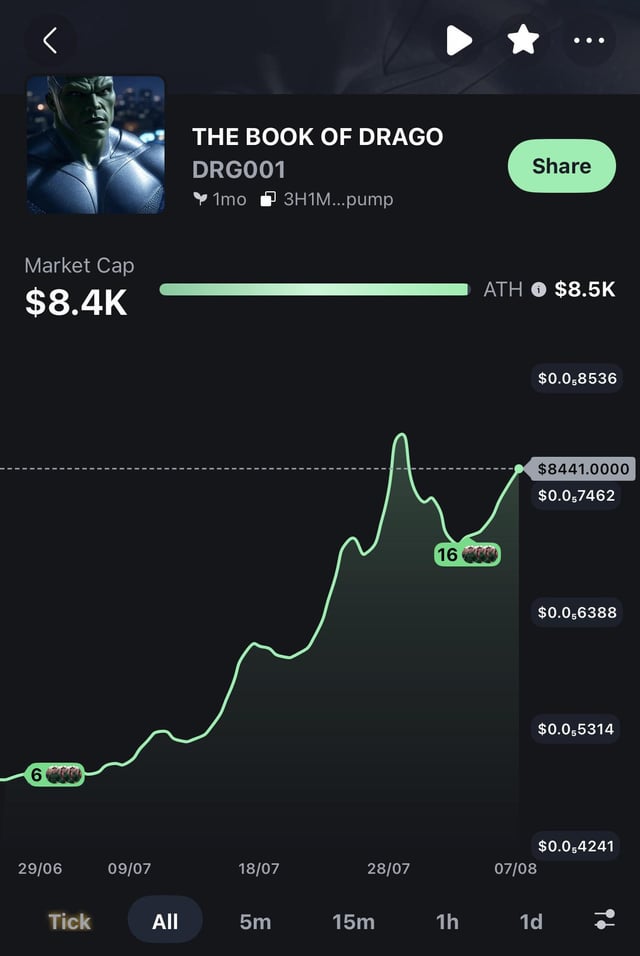Tap the play icon in the top bar
This screenshot has width=640, height=956.
[x=458, y=41]
